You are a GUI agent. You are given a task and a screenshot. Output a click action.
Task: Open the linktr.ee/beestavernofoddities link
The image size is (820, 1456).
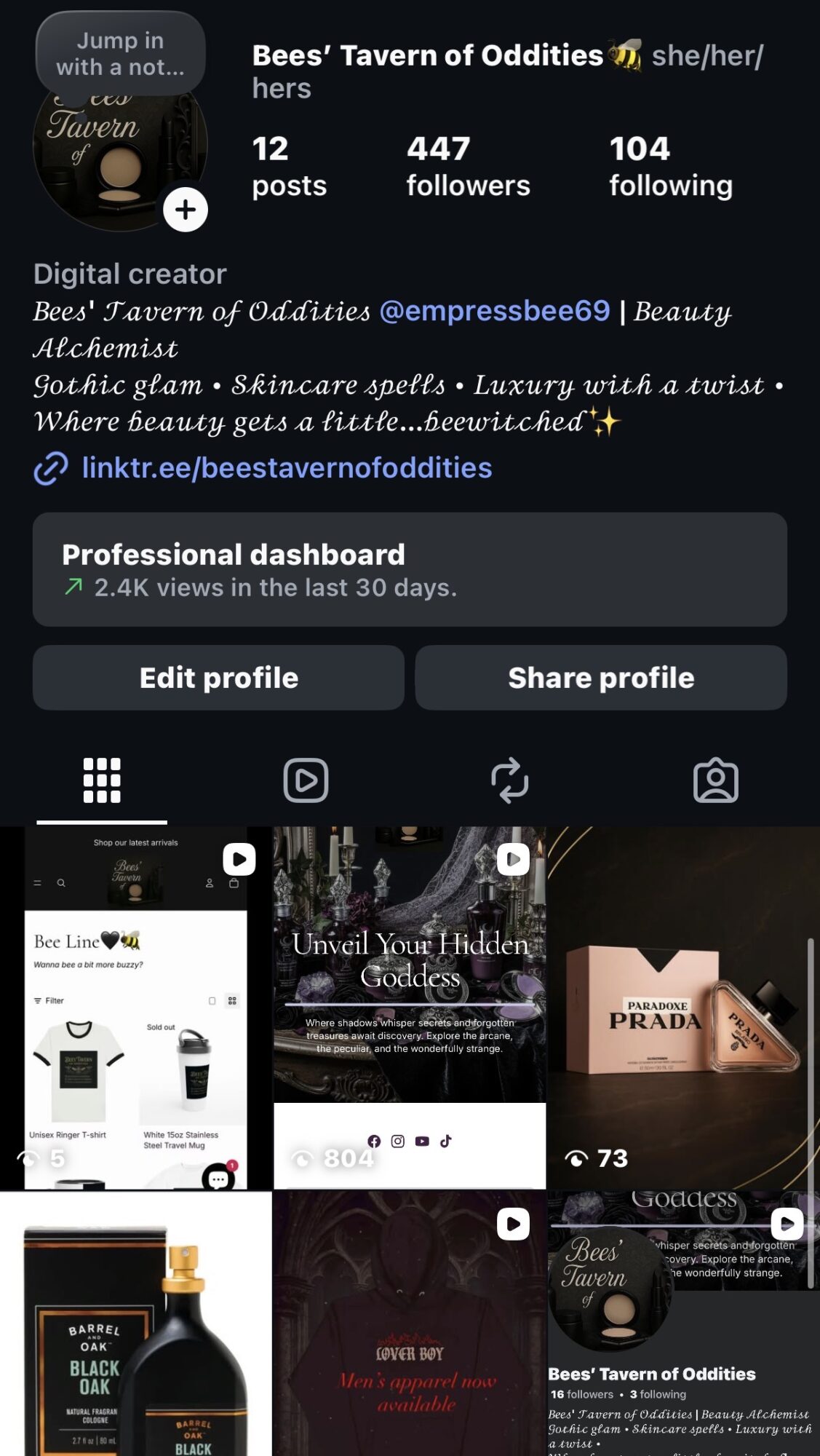tap(287, 468)
